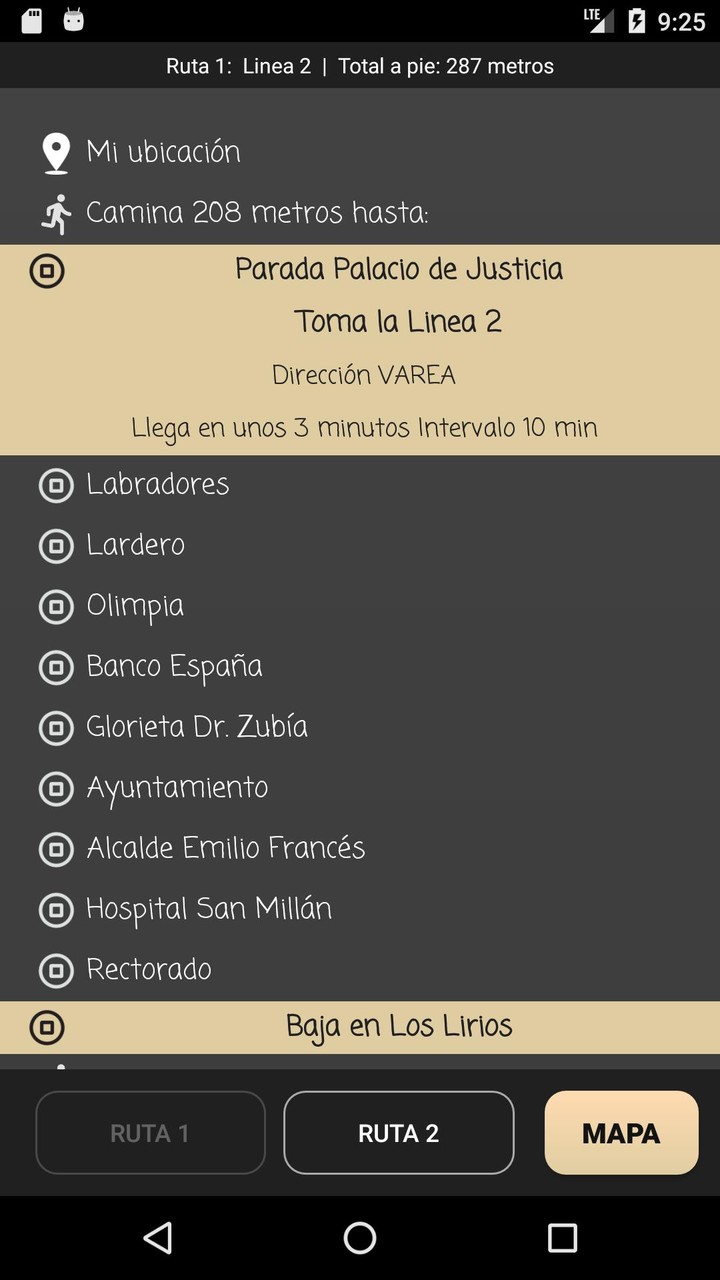Click the stop icon for Parada Palacio de Justicia
The image size is (720, 1280).
[46, 270]
